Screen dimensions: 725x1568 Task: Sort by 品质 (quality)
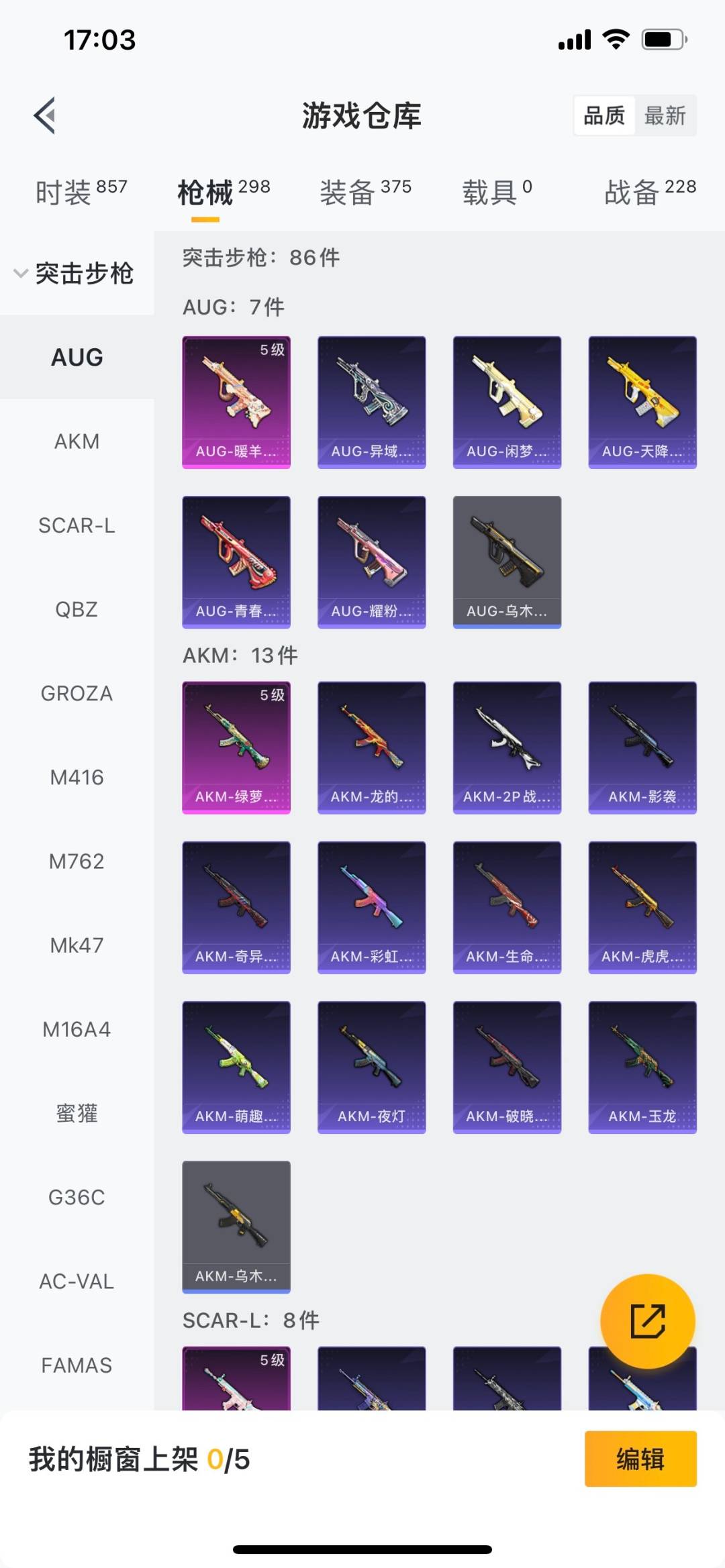[604, 116]
